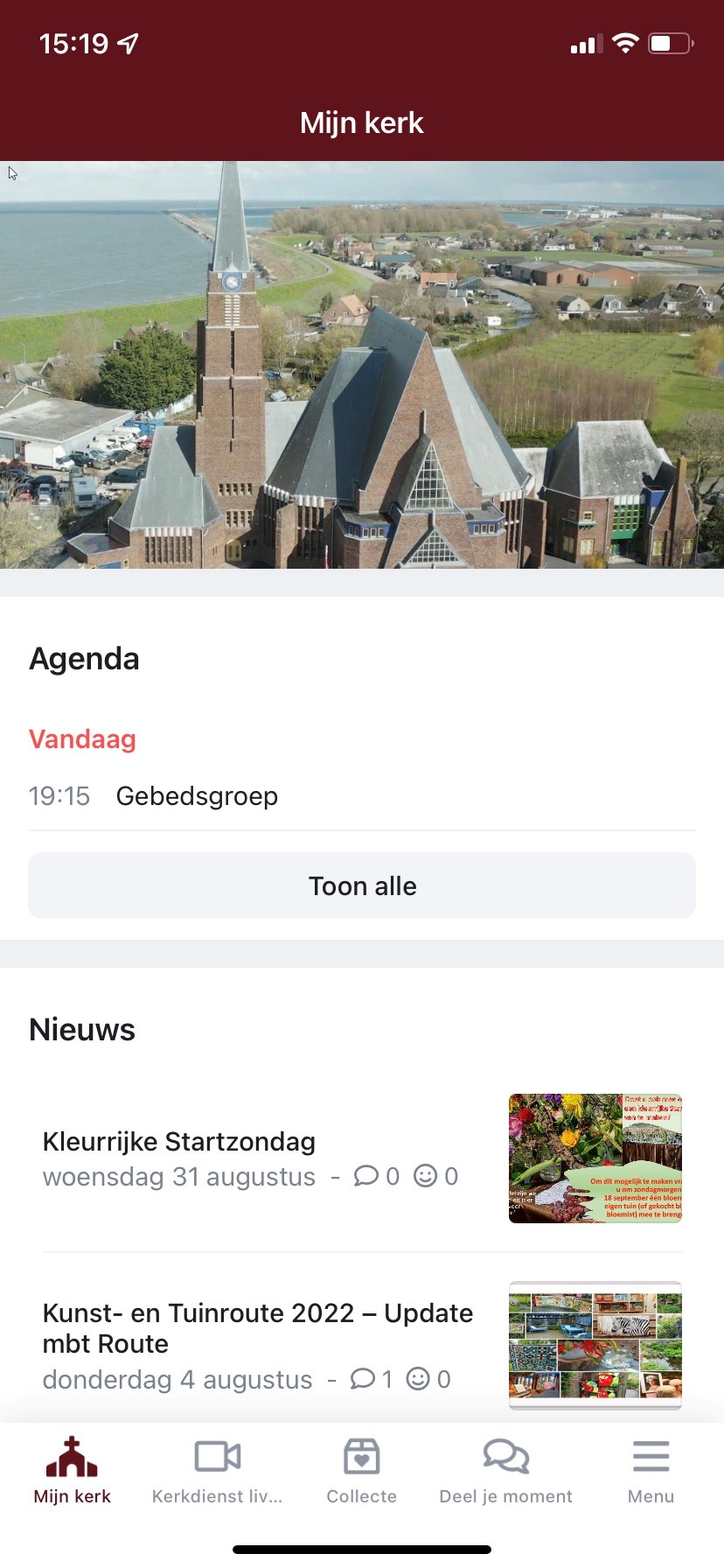Open the Deel je moment tab
The width and height of the screenshot is (724, 1568).
tap(506, 1472)
